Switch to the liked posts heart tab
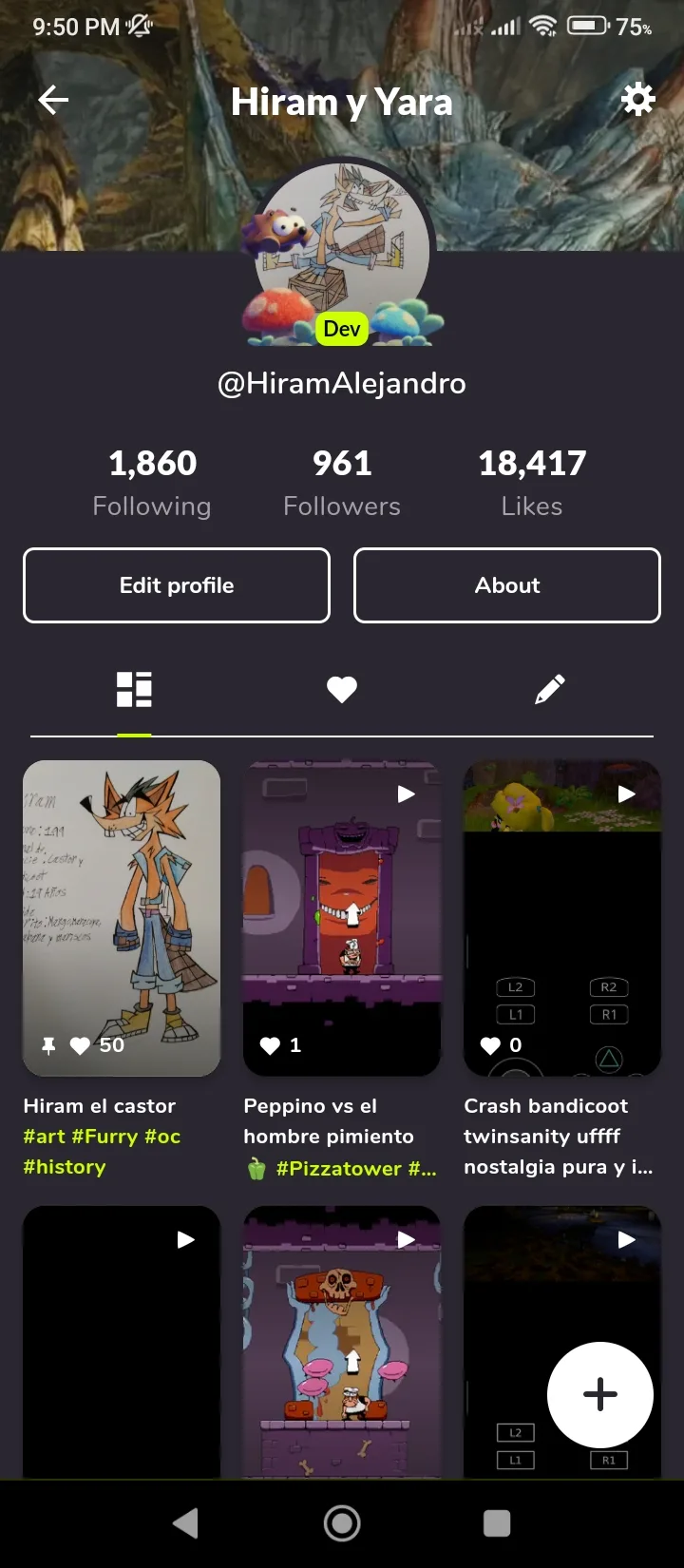The width and height of the screenshot is (684, 1568). pos(342,689)
